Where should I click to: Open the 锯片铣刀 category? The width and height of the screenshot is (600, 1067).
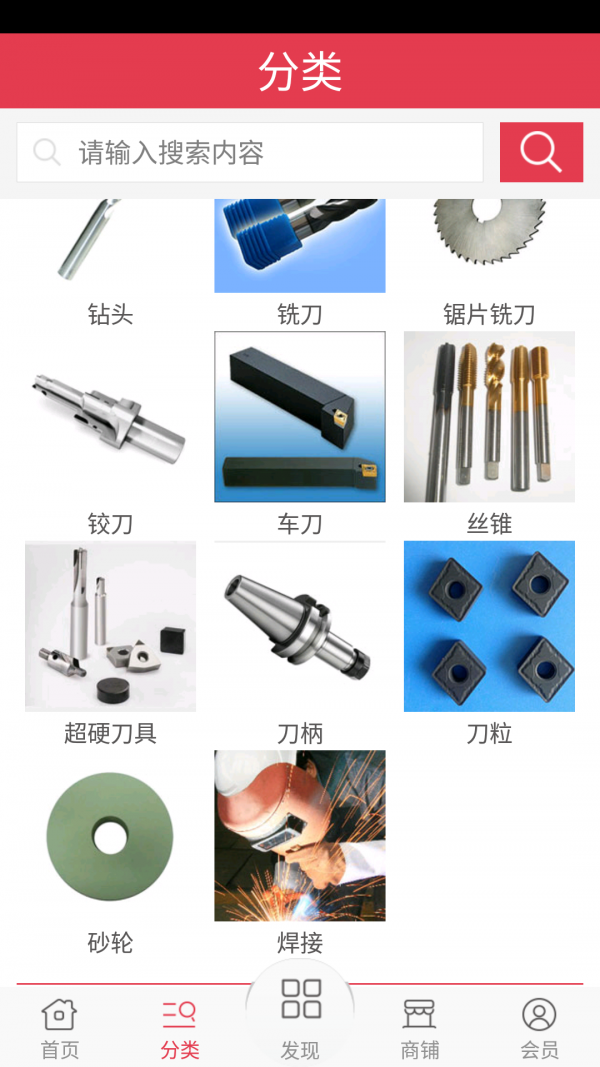[489, 263]
